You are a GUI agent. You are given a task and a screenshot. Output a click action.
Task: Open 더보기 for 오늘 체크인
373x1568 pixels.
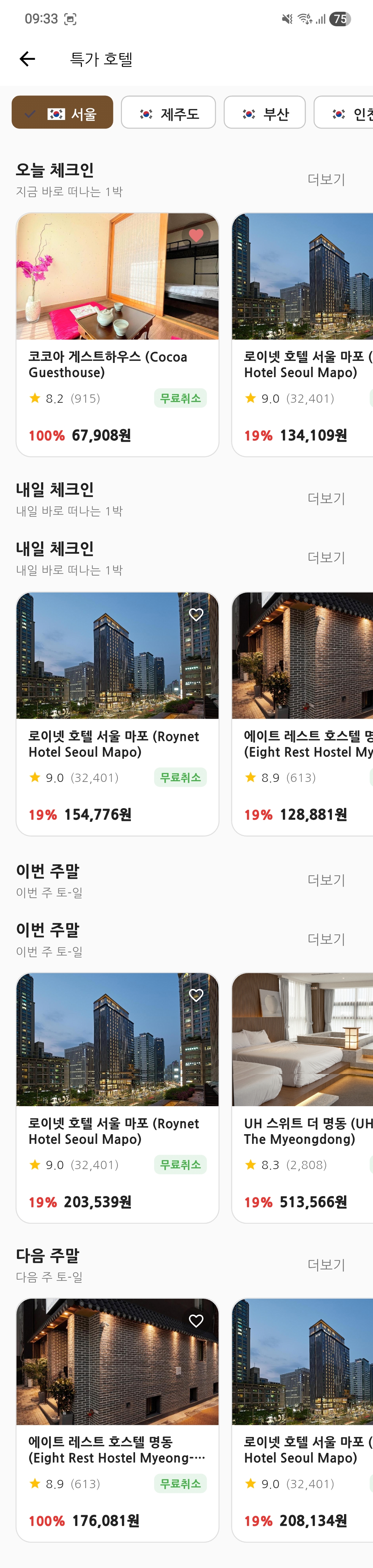[x=326, y=179]
